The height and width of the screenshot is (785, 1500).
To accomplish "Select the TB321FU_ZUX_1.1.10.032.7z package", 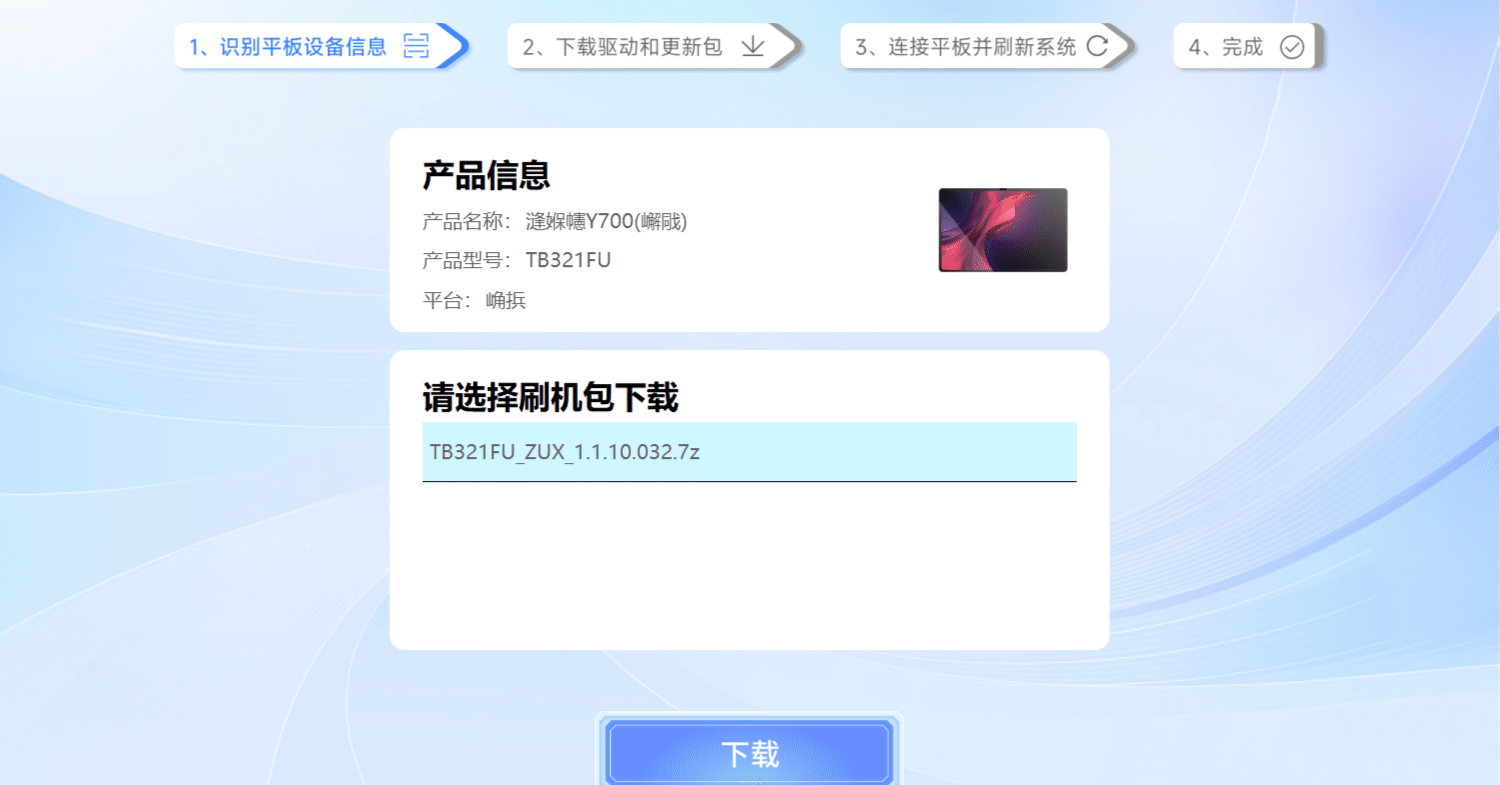I will [x=749, y=452].
